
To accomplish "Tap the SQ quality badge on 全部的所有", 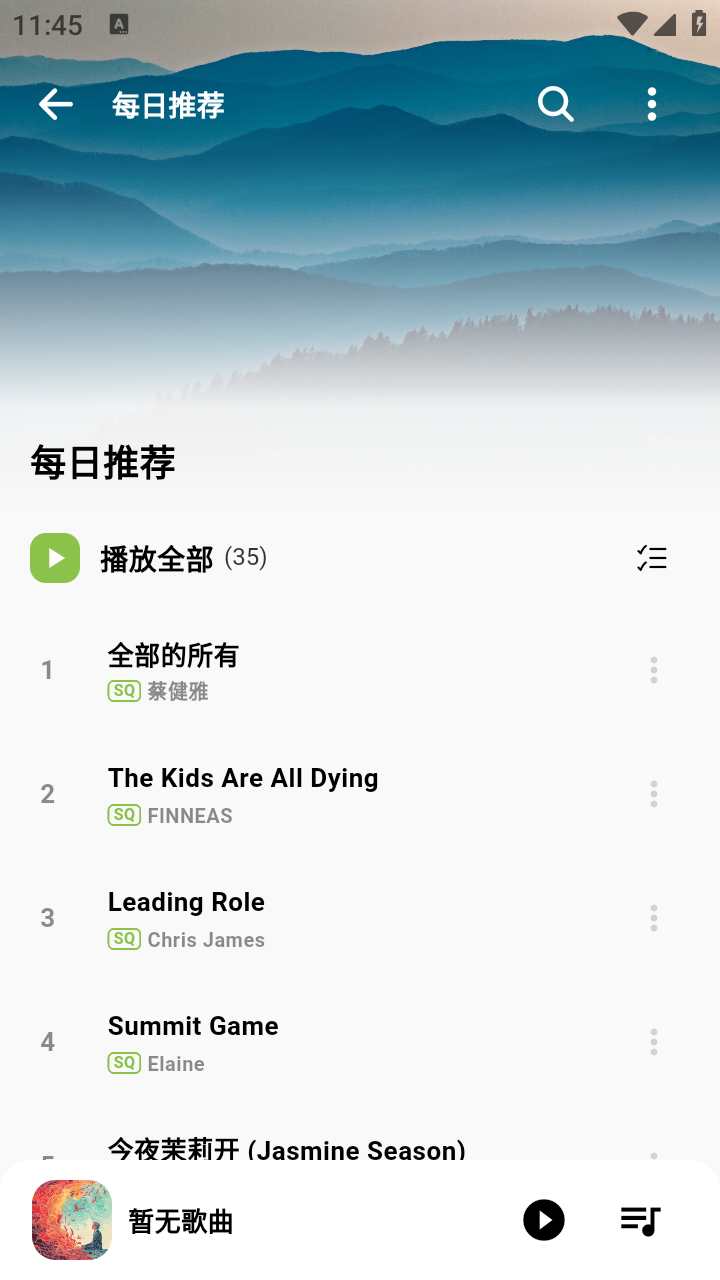I will [123, 690].
